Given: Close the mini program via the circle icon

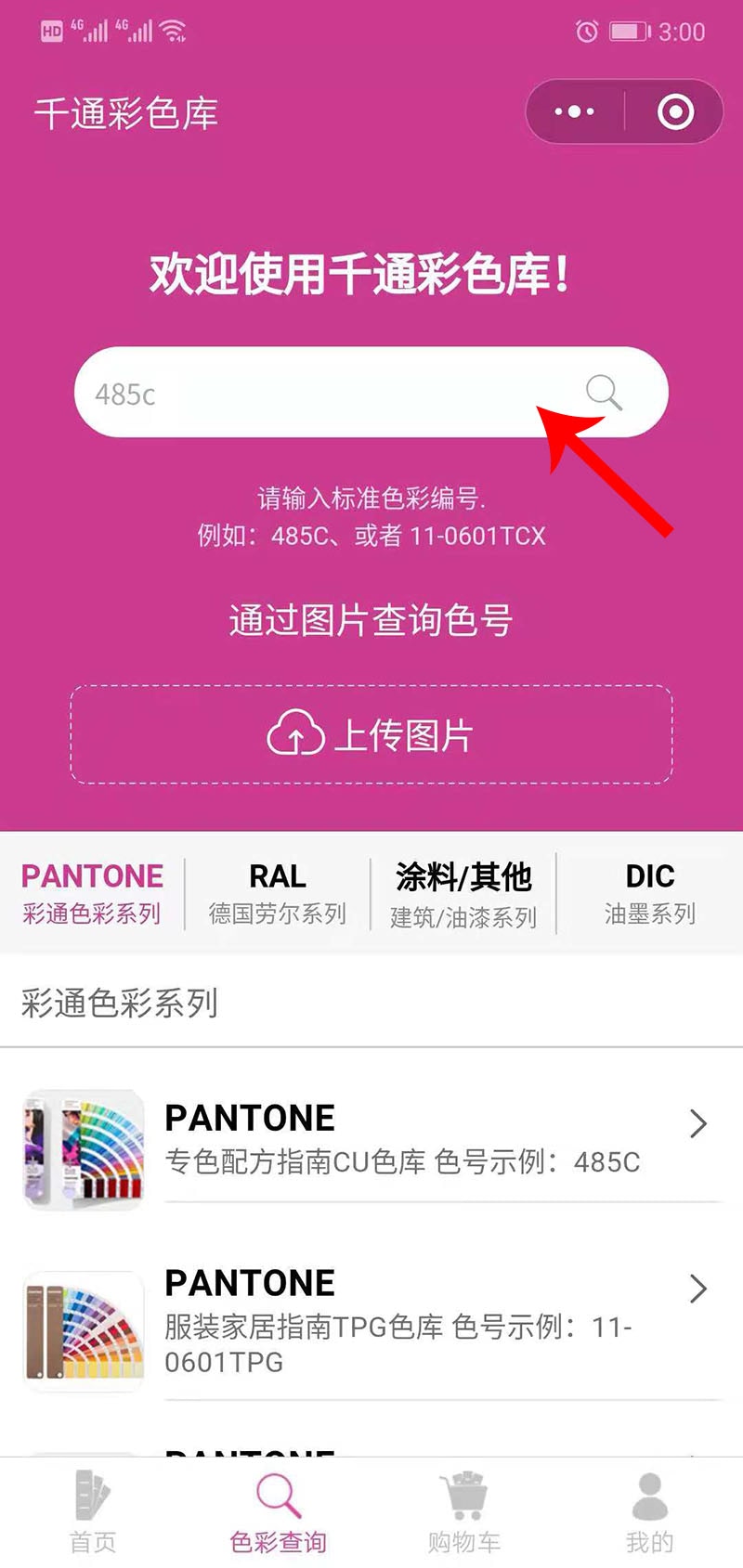Looking at the screenshot, I should point(675,112).
